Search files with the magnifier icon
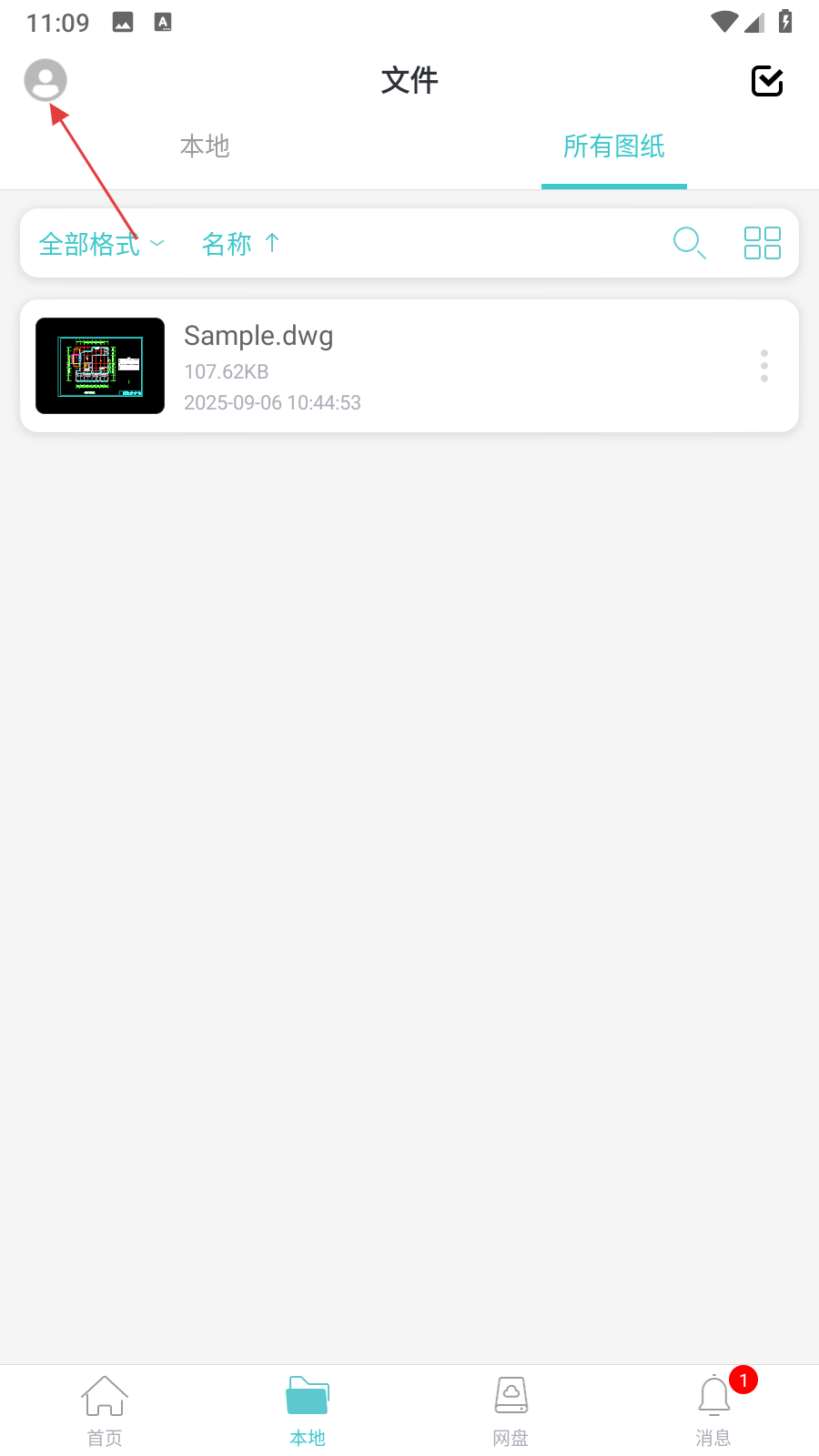819x1456 pixels. (689, 243)
